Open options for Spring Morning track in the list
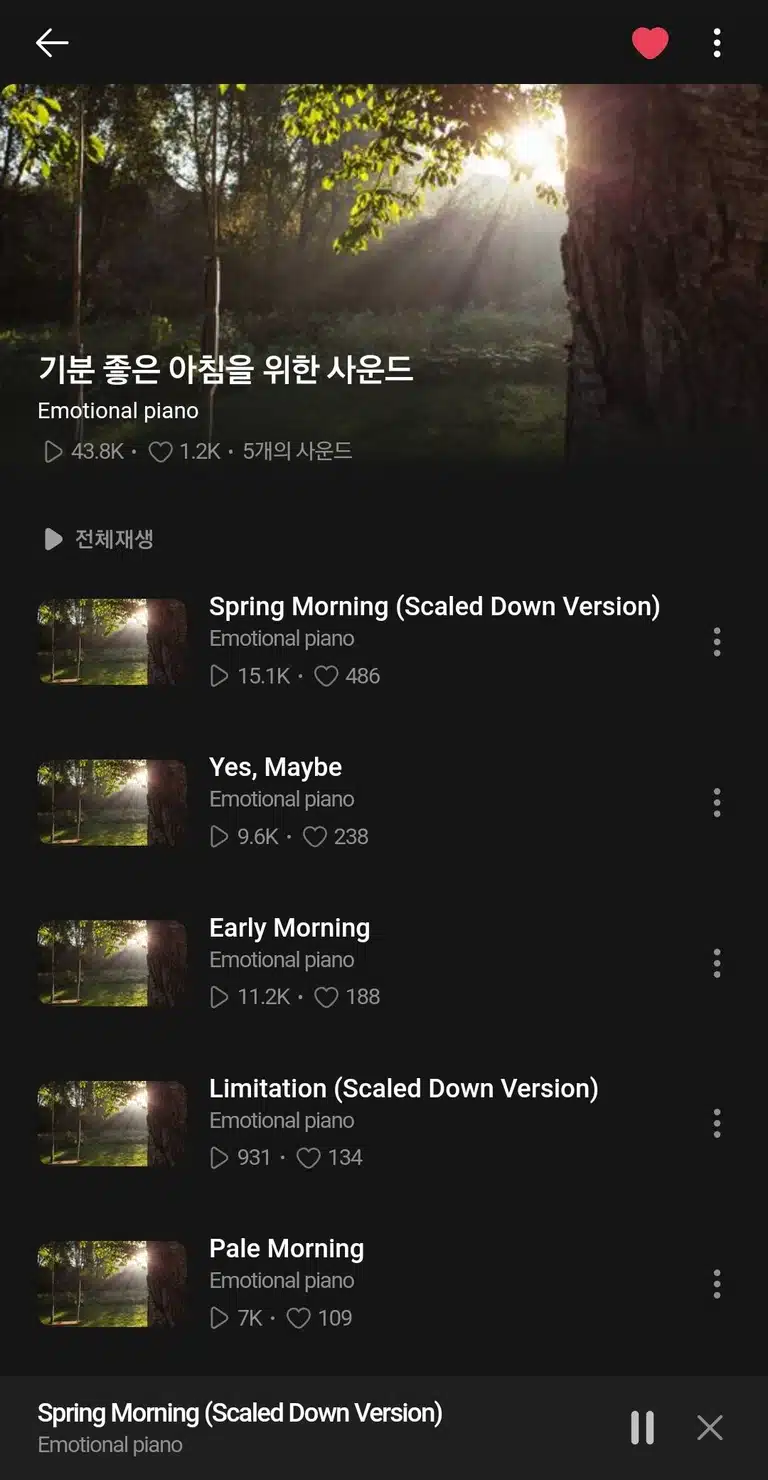Image resolution: width=768 pixels, height=1480 pixels. click(x=717, y=642)
